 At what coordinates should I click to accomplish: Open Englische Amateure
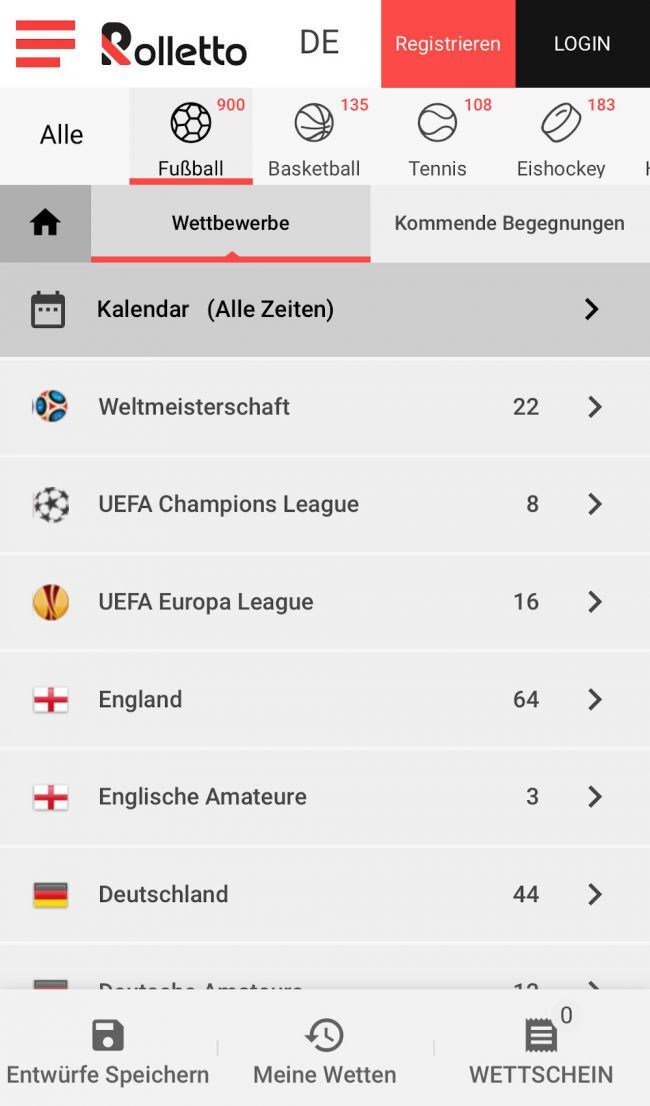pos(324,797)
